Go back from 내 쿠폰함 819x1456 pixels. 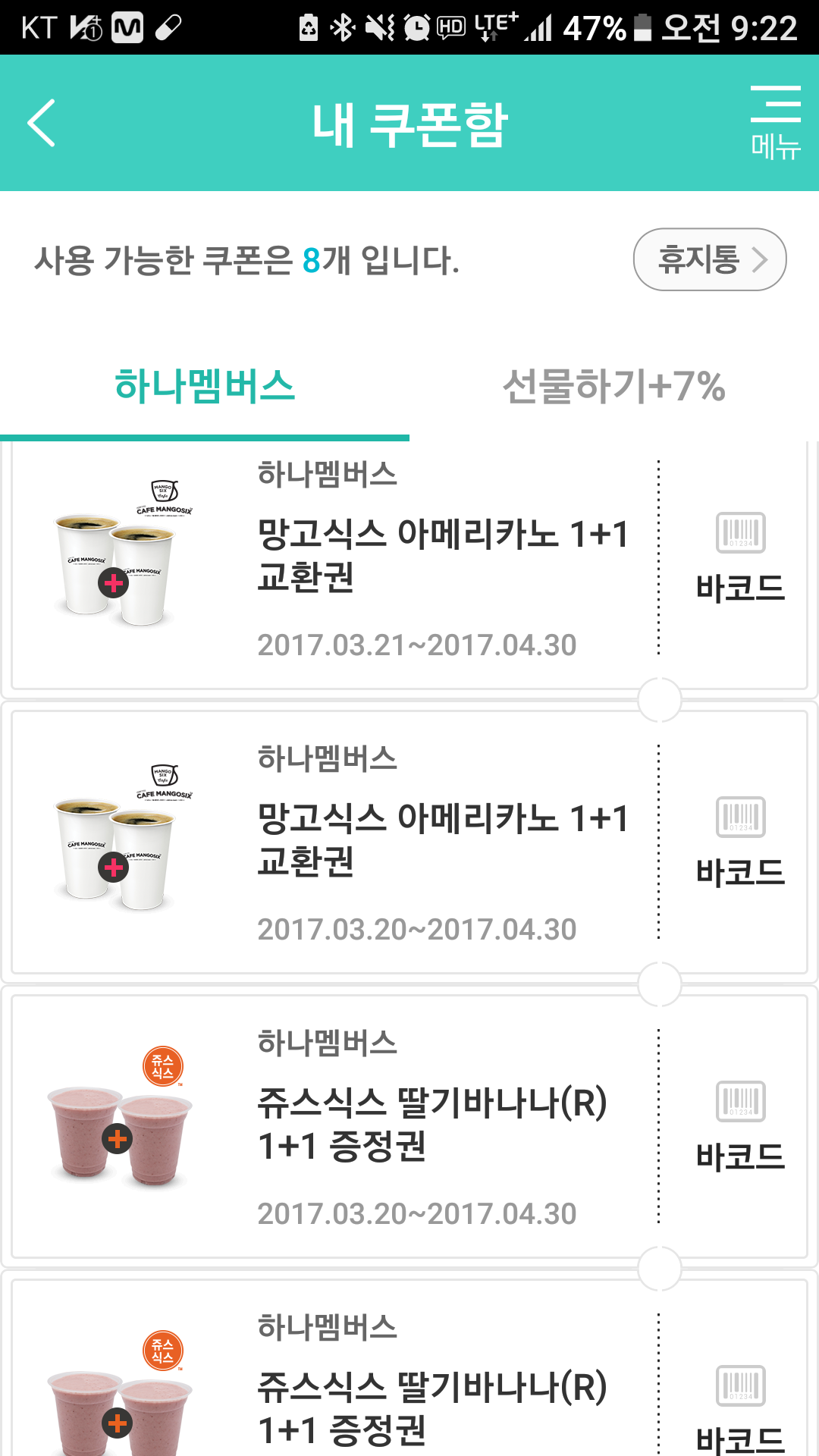42,123
